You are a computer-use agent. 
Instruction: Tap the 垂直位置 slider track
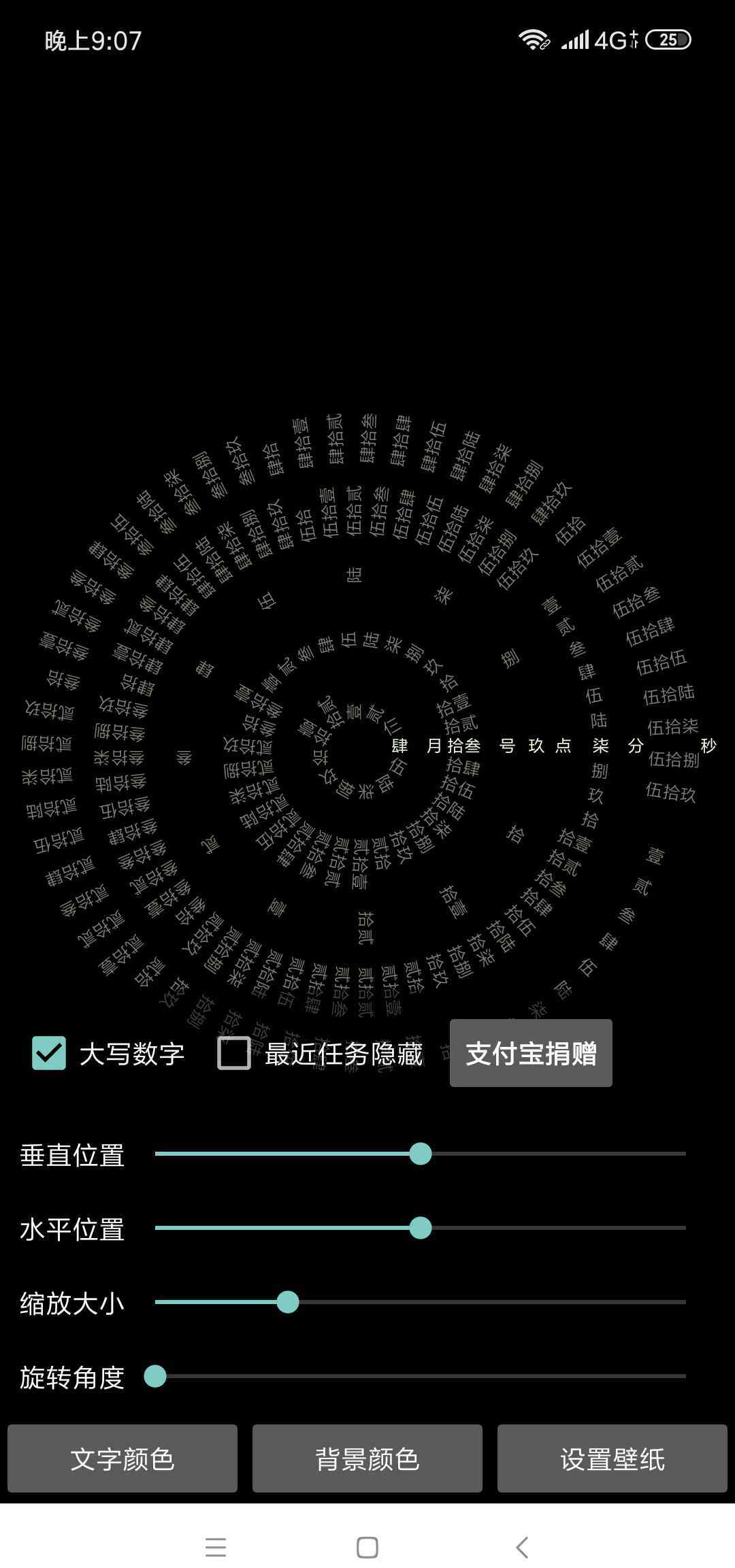tap(420, 1154)
